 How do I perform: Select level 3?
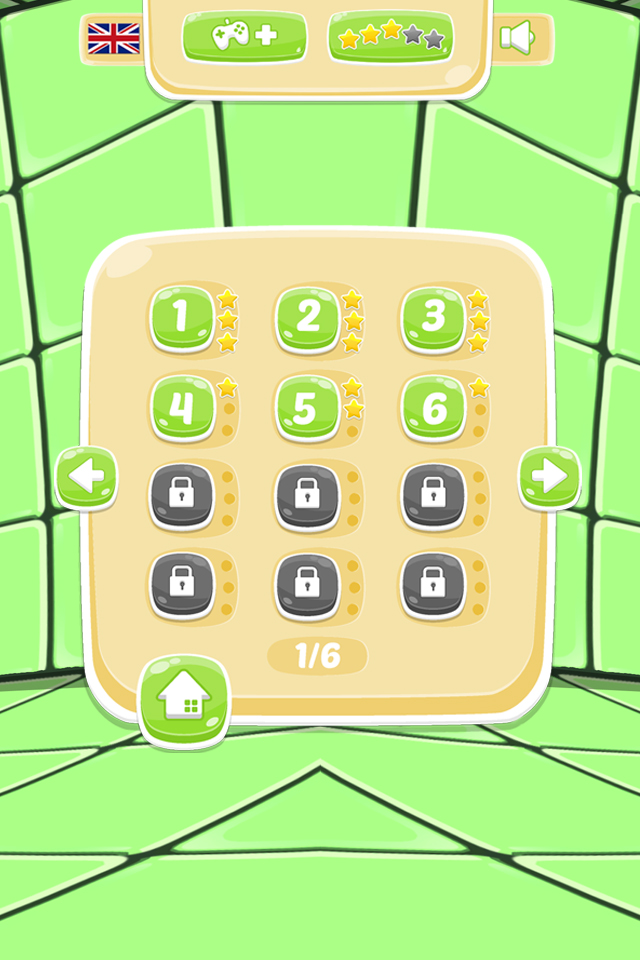pyautogui.click(x=433, y=318)
